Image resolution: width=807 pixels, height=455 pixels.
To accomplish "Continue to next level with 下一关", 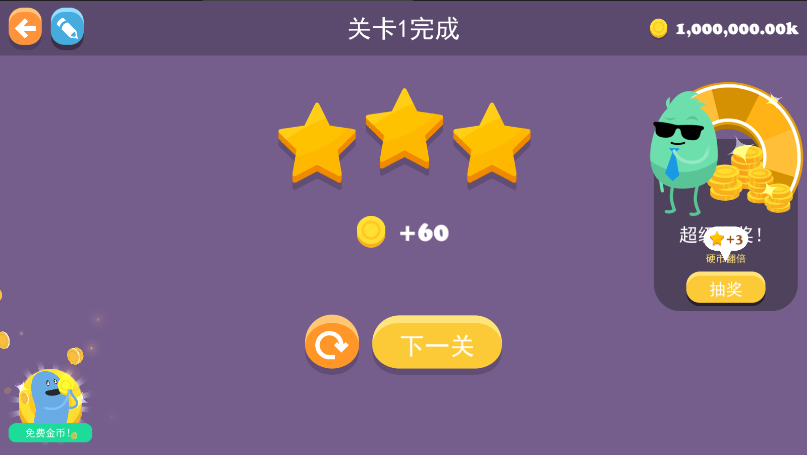I will pos(437,344).
